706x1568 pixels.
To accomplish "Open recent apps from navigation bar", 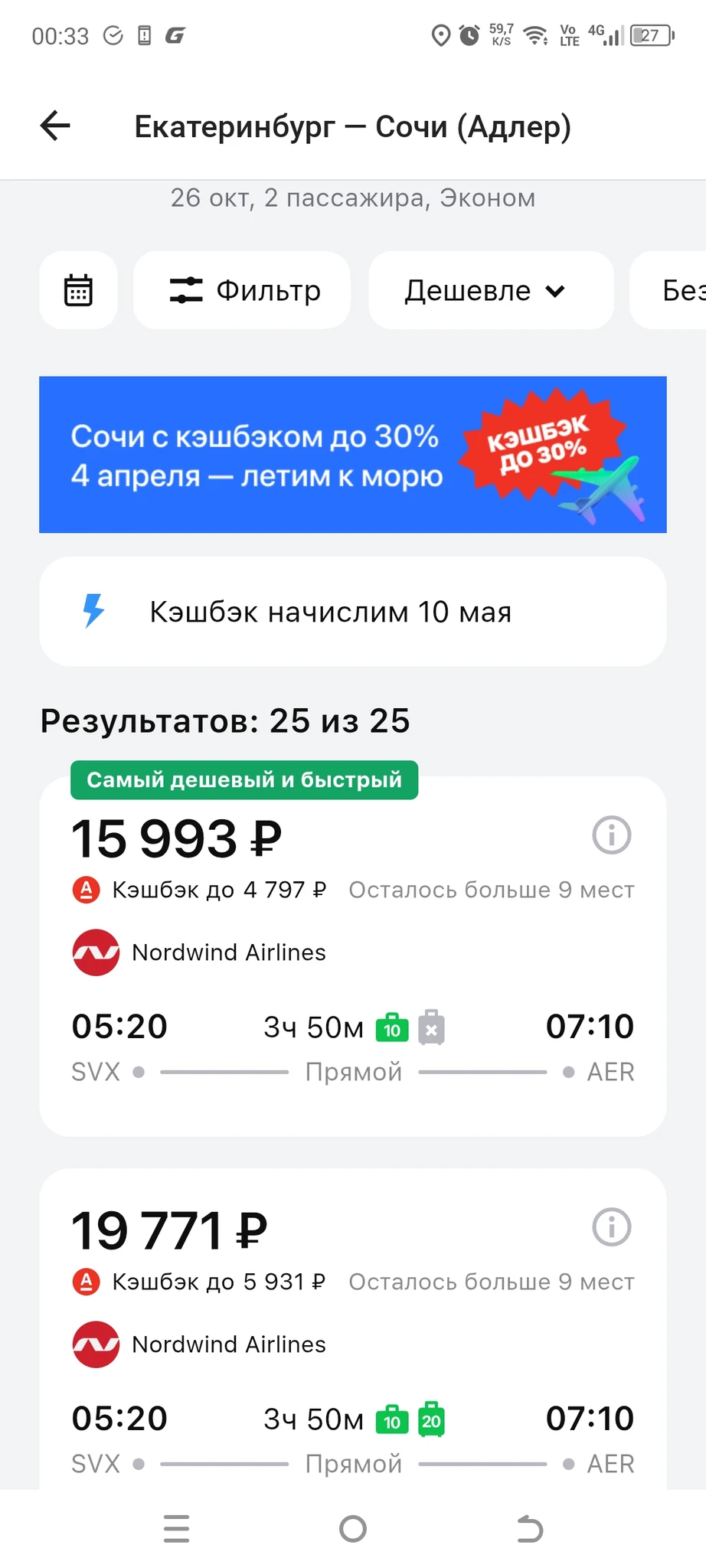I will tap(176, 1529).
